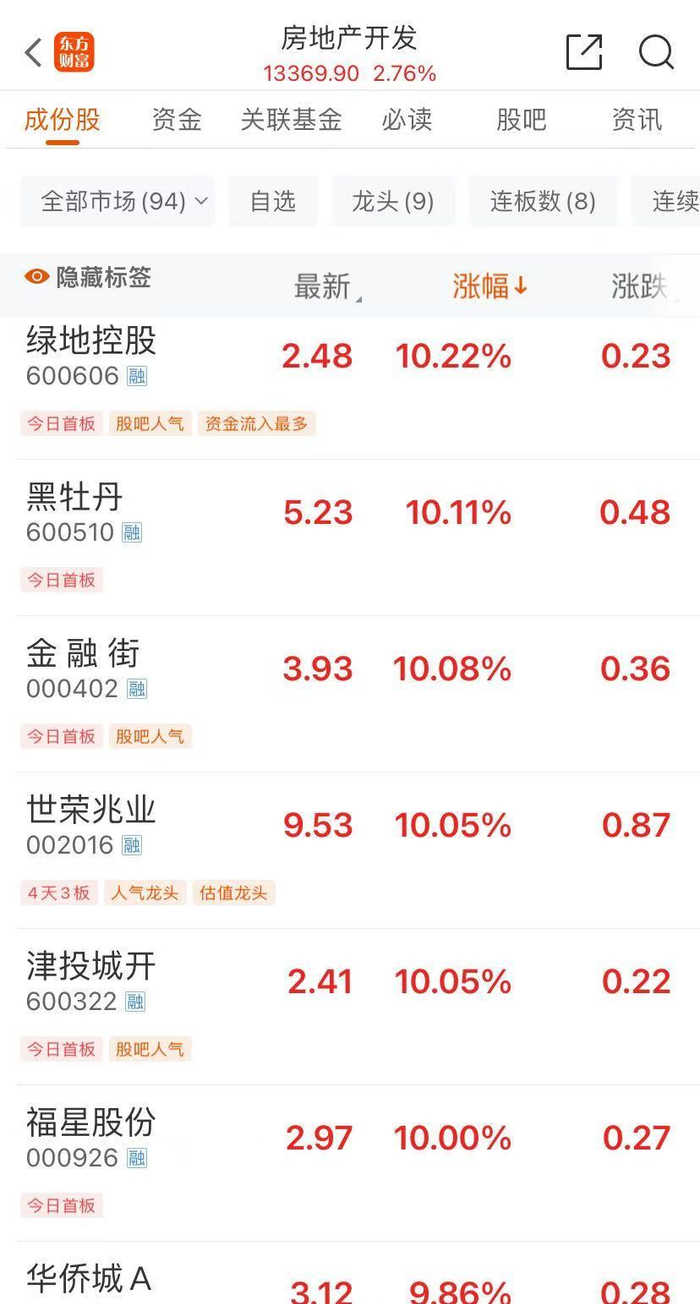Open 津投城开 stock page
Screen dimensions: 700x1304
91,966
